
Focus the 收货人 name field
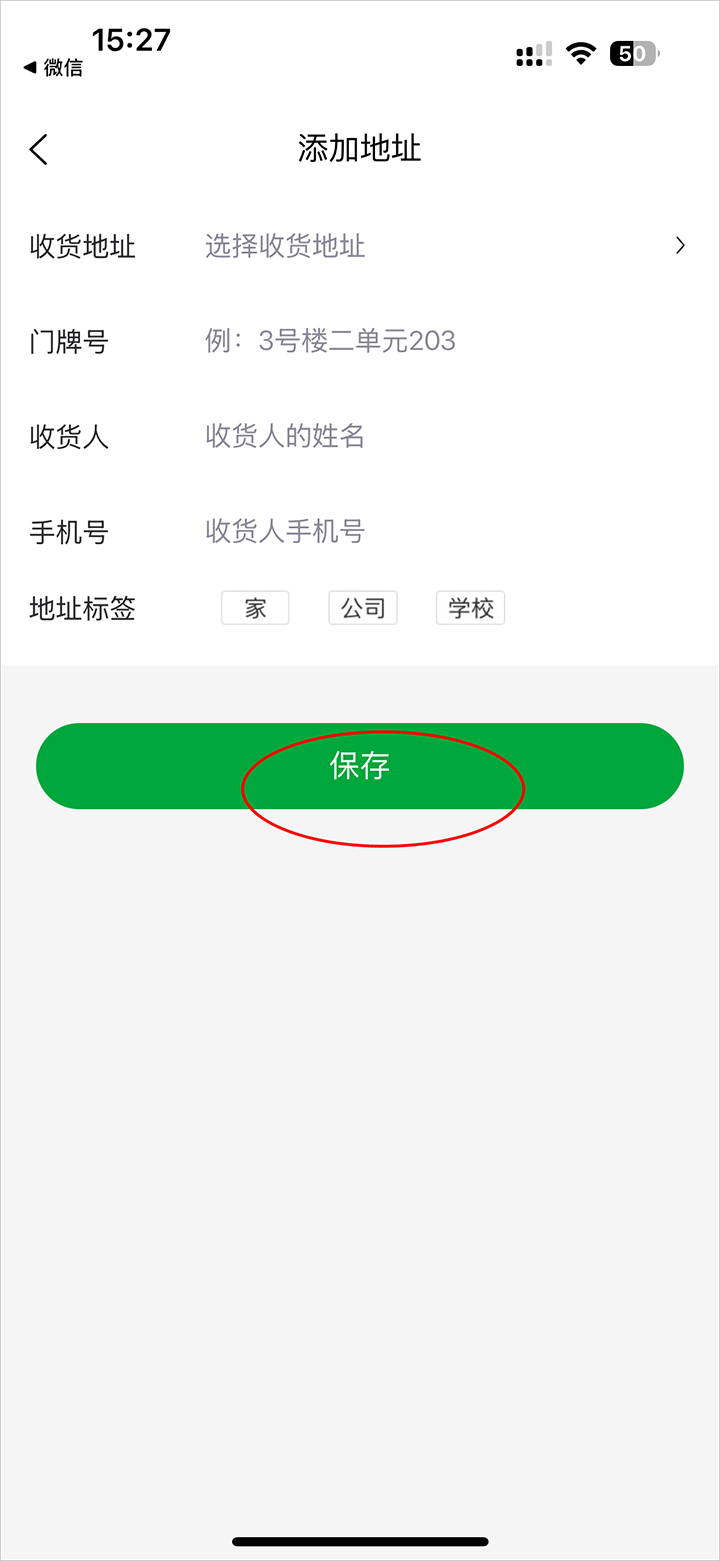[x=440, y=437]
